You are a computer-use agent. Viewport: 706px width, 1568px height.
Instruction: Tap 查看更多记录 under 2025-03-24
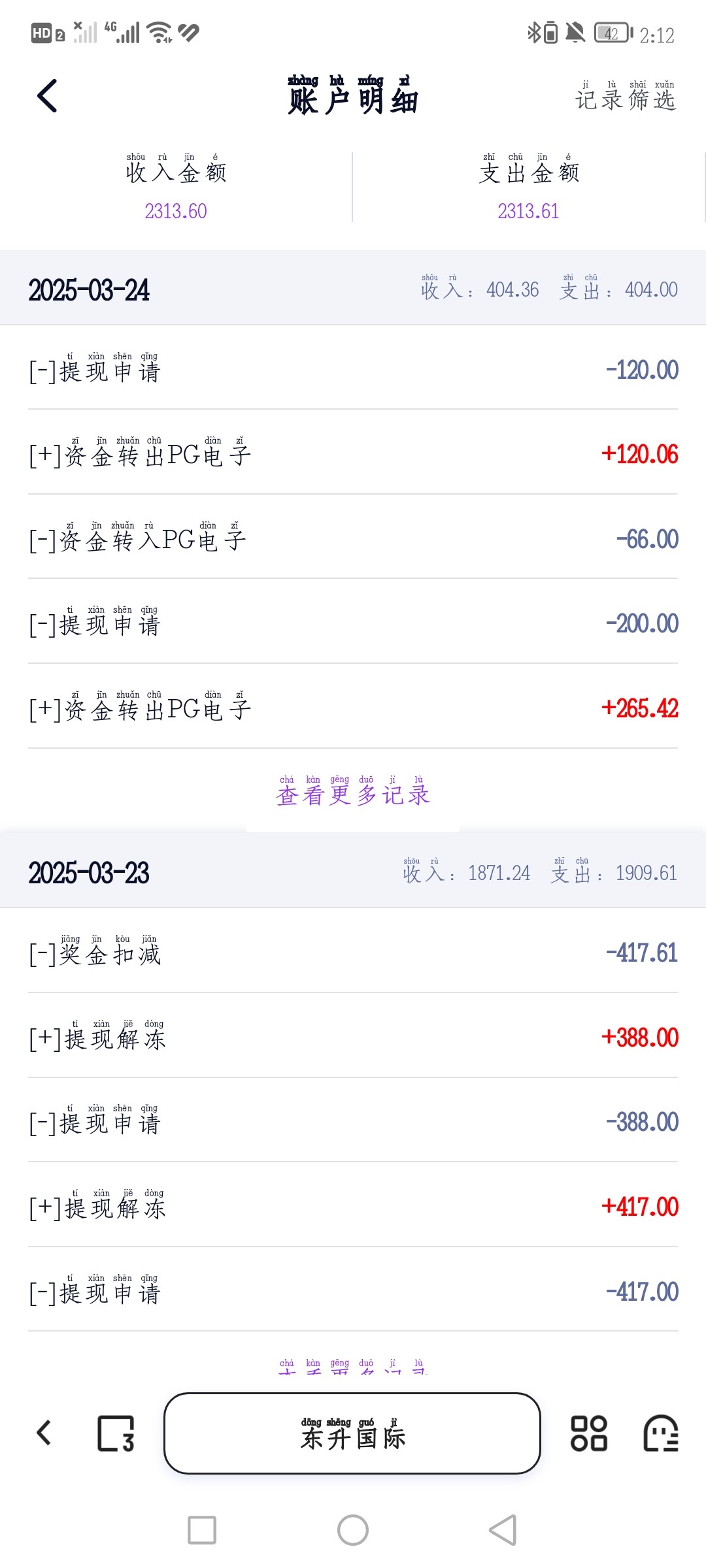353,791
